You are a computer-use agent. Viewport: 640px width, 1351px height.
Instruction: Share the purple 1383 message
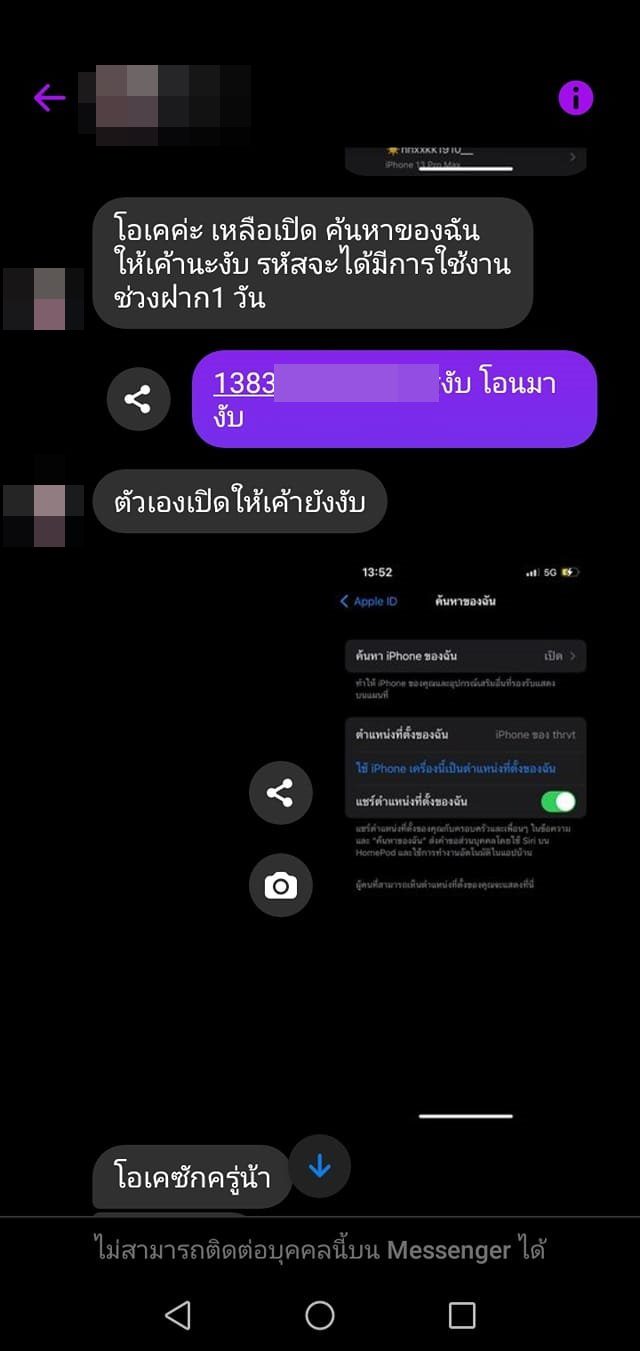pos(138,400)
